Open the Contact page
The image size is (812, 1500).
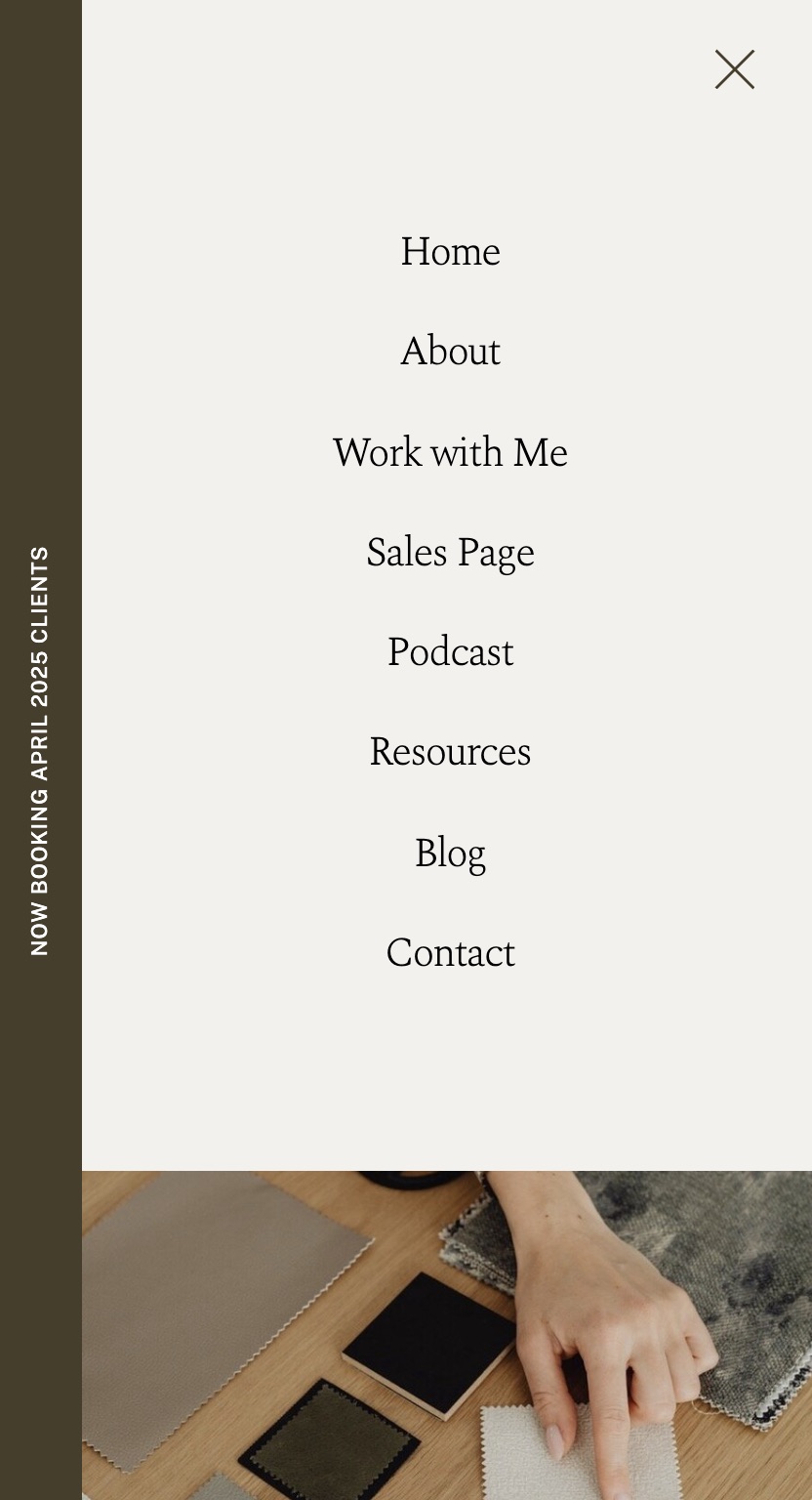450,952
